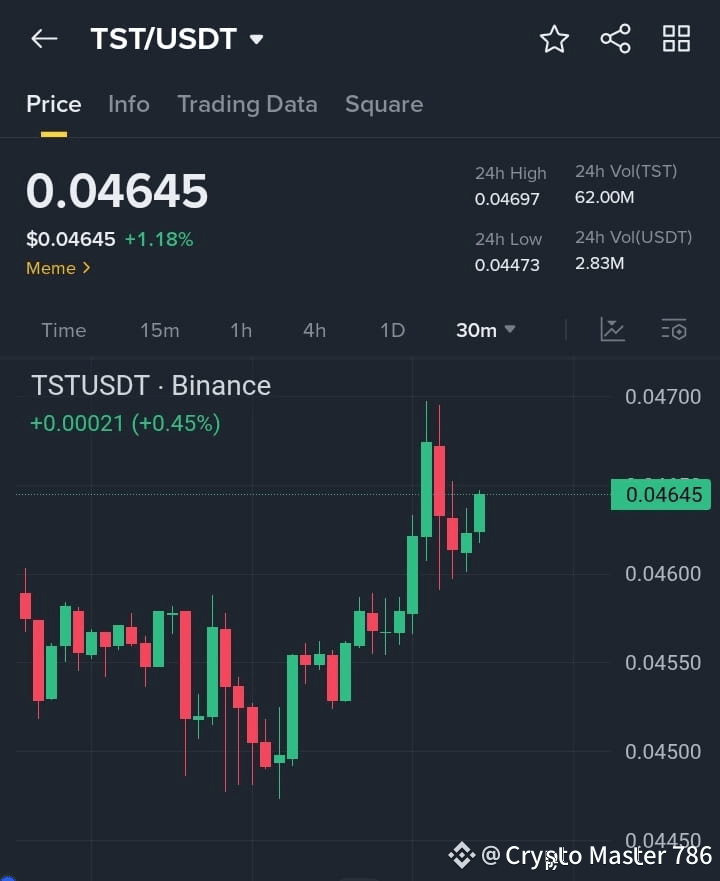Open the Info section
Screen dimensions: 720x881
tap(128, 104)
